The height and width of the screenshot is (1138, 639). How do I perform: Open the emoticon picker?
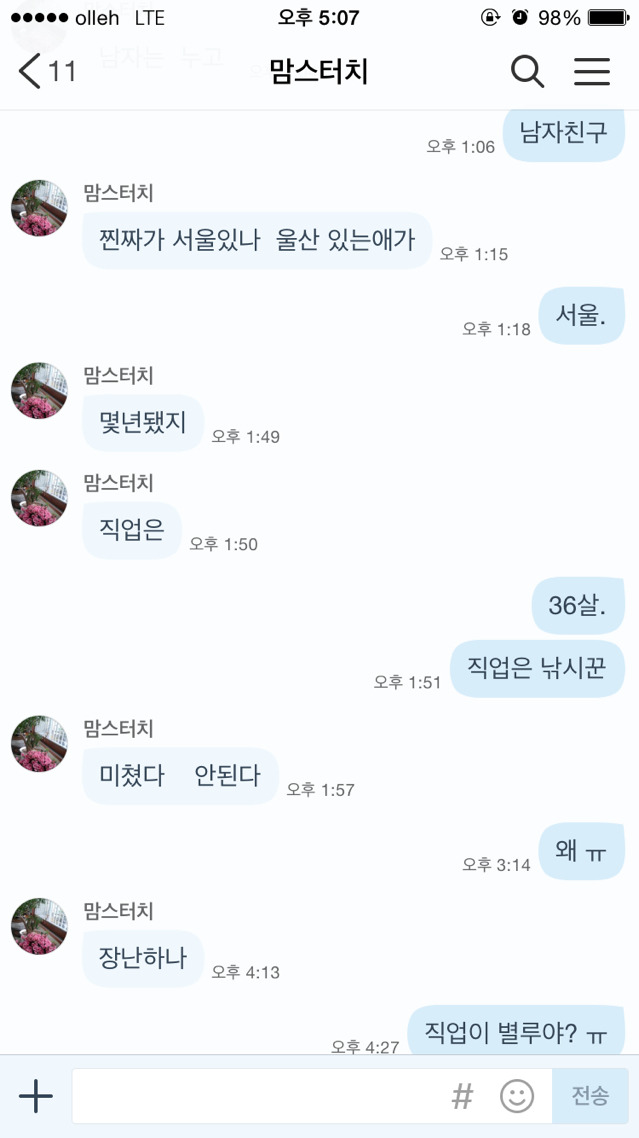[x=516, y=1096]
